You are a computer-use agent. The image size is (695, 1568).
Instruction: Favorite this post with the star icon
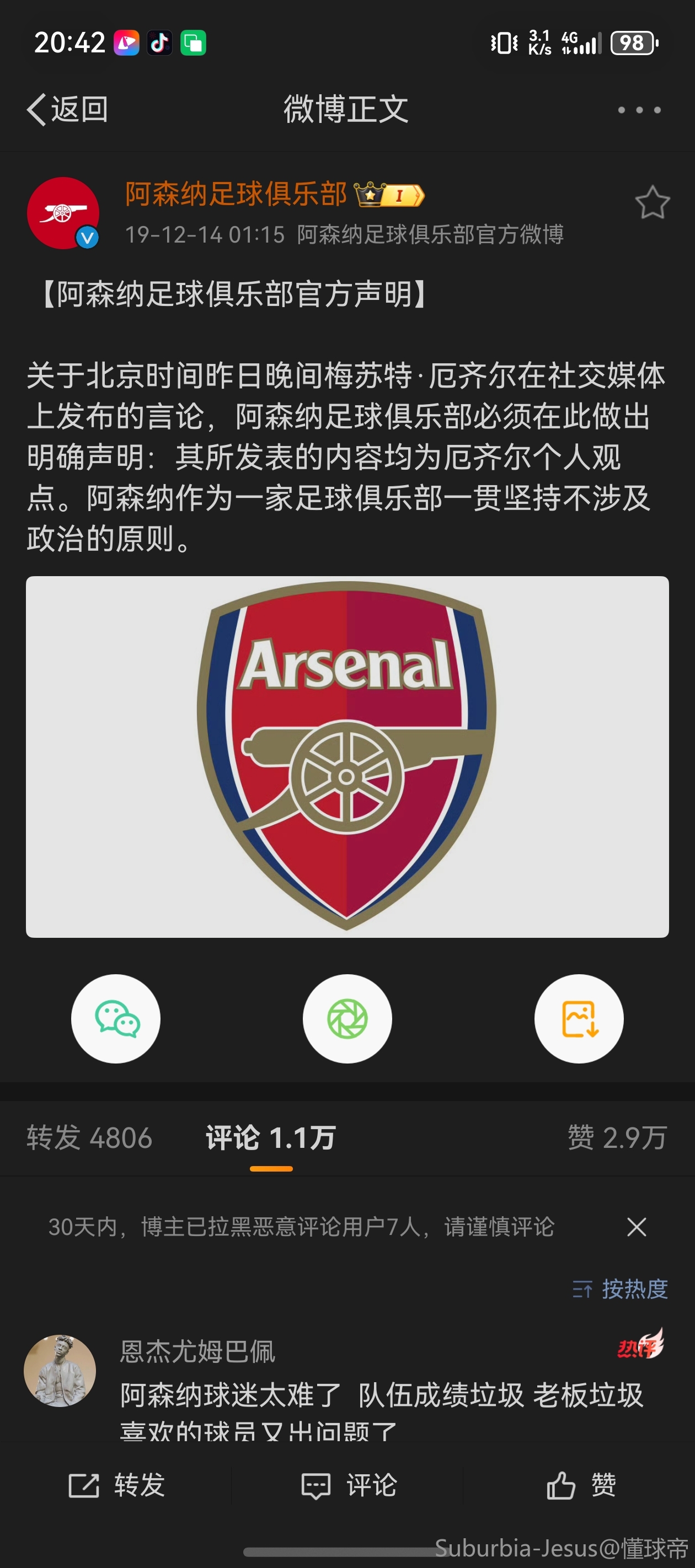(x=653, y=202)
